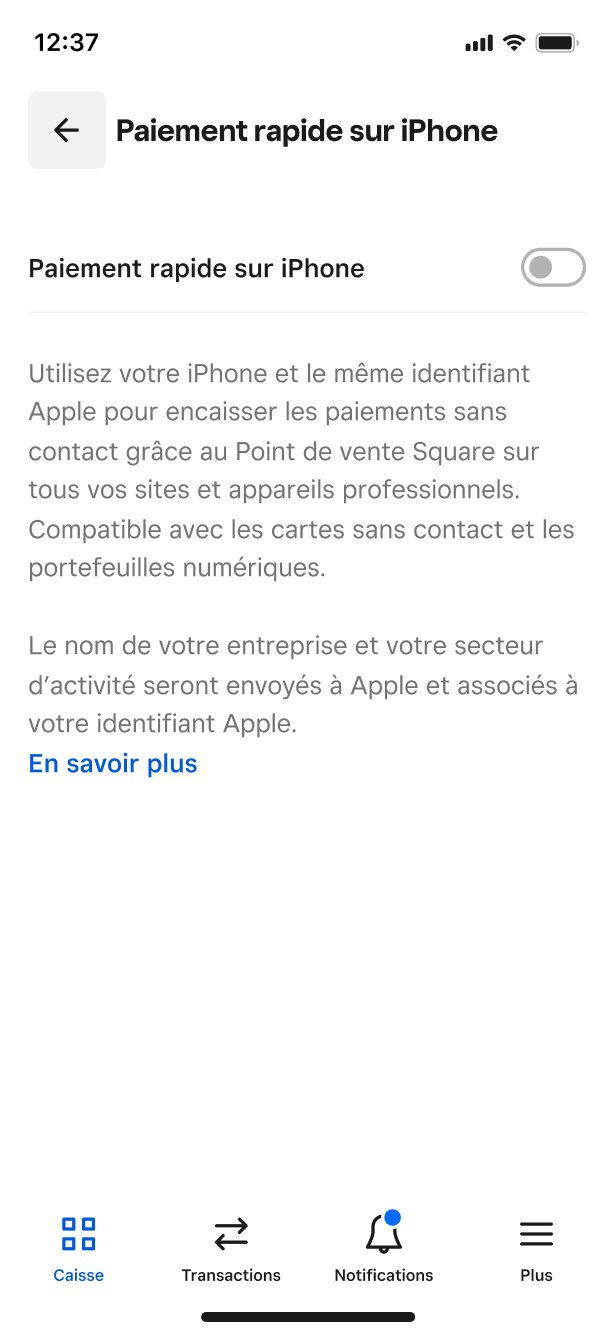Go back using the arrow button
The image size is (616, 1334).
point(67,130)
